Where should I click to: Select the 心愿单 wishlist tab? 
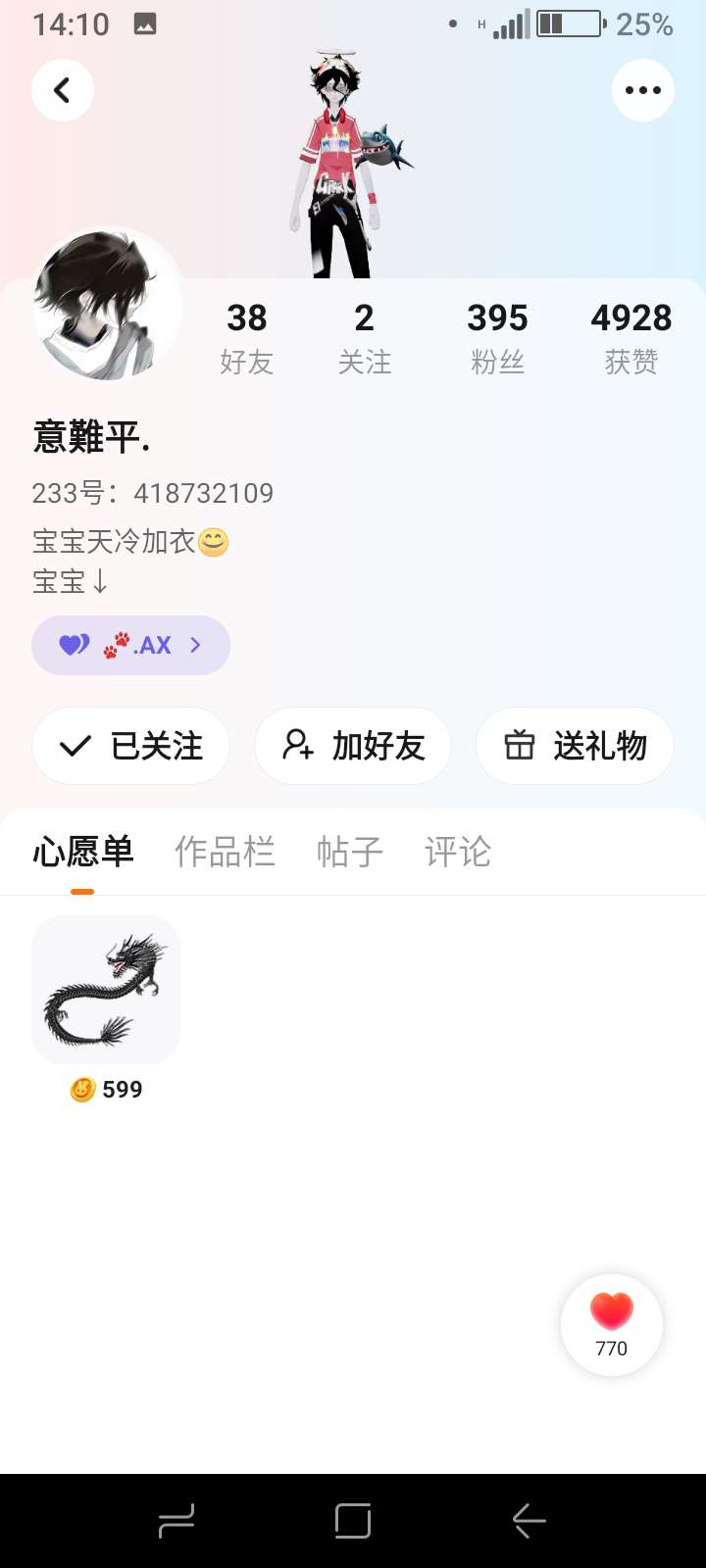pos(83,852)
